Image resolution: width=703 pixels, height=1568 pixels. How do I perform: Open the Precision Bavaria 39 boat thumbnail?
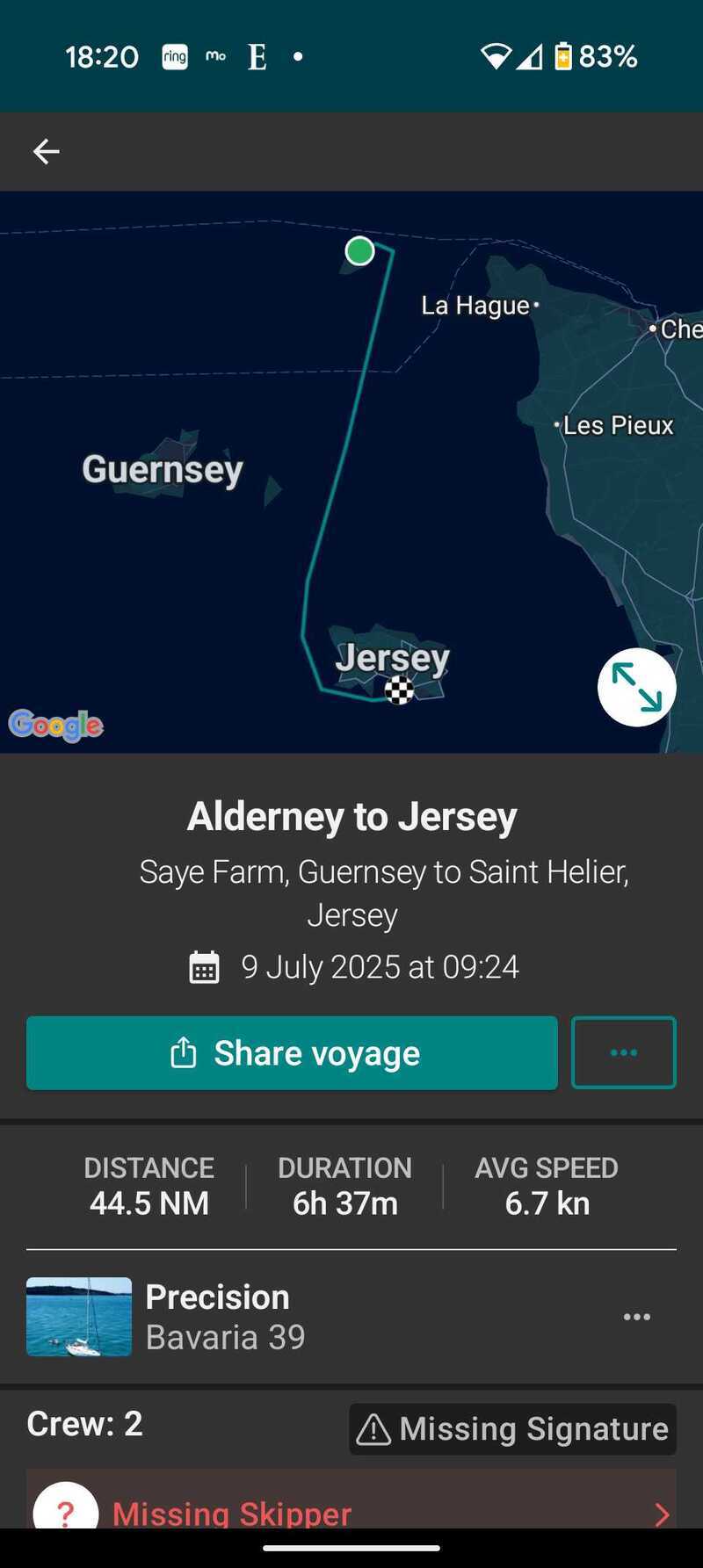(79, 1317)
